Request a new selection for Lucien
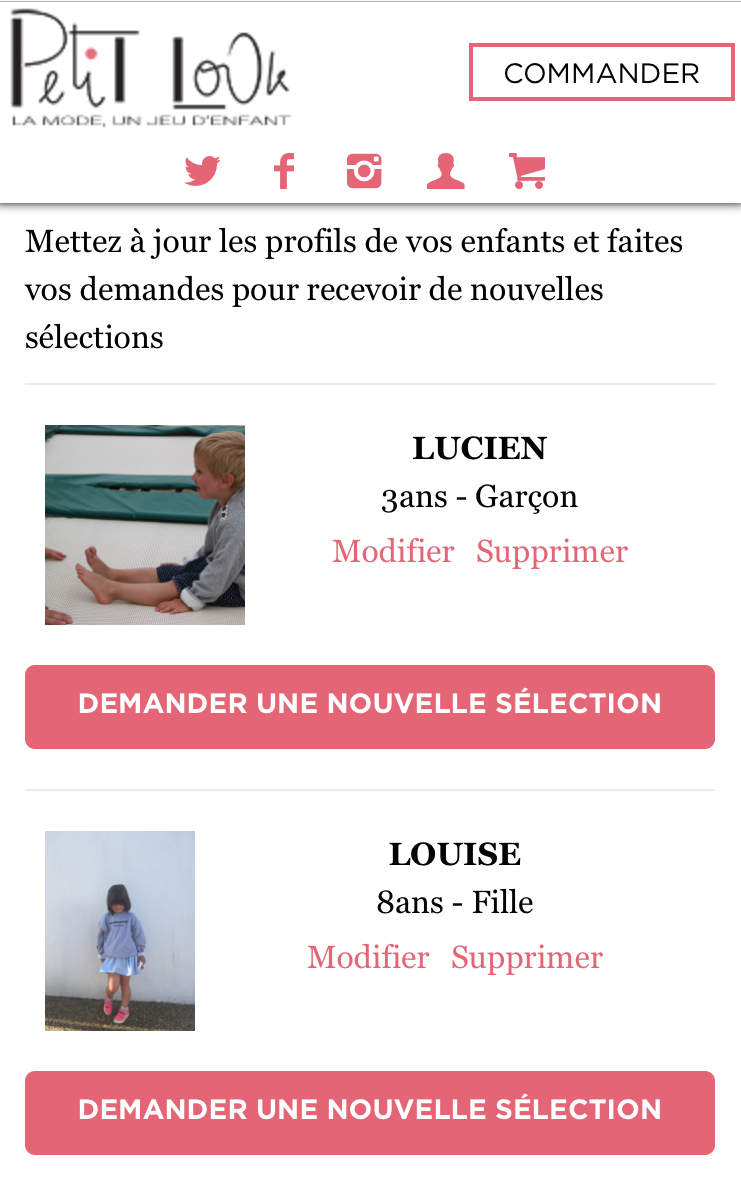This screenshot has width=741, height=1194. [370, 706]
